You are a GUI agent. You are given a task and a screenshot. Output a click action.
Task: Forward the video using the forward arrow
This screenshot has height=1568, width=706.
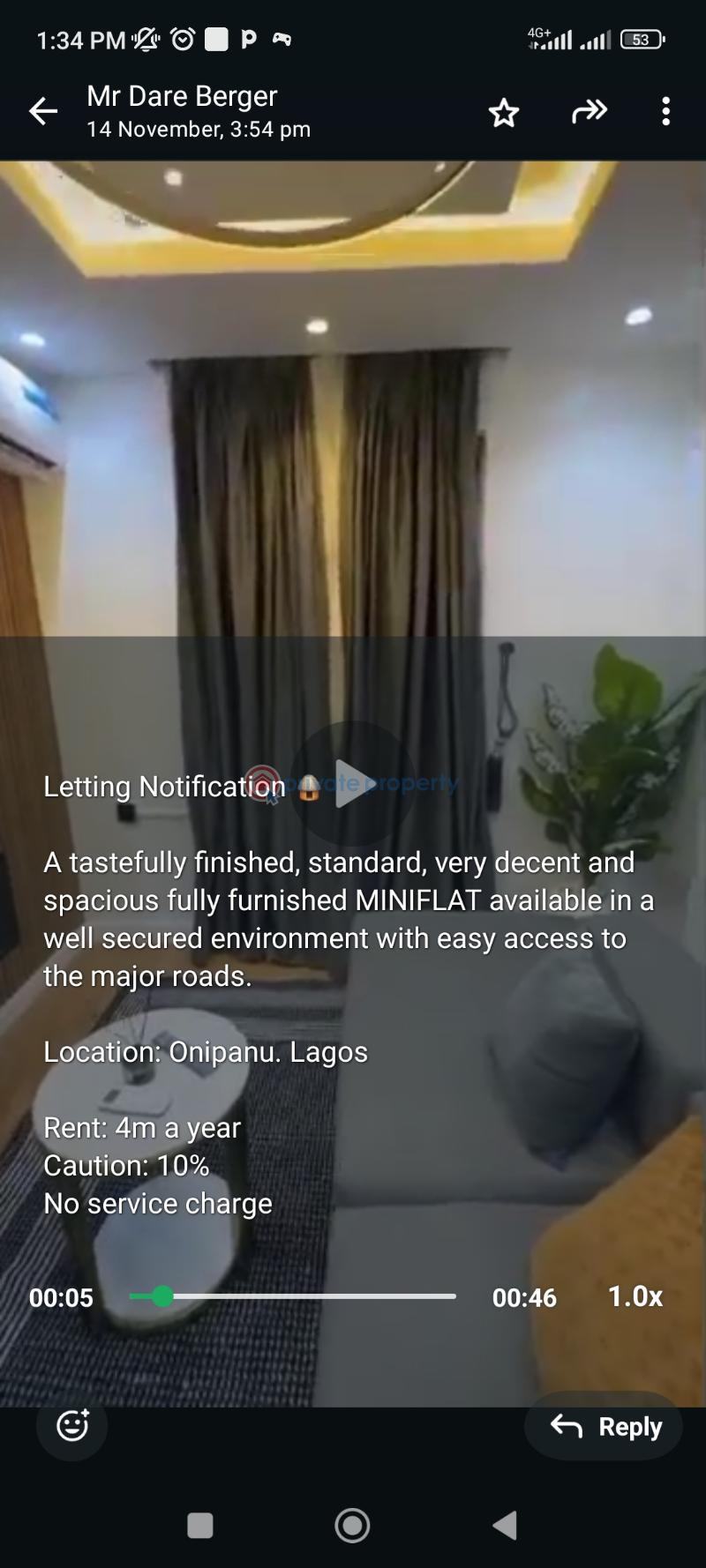click(589, 112)
